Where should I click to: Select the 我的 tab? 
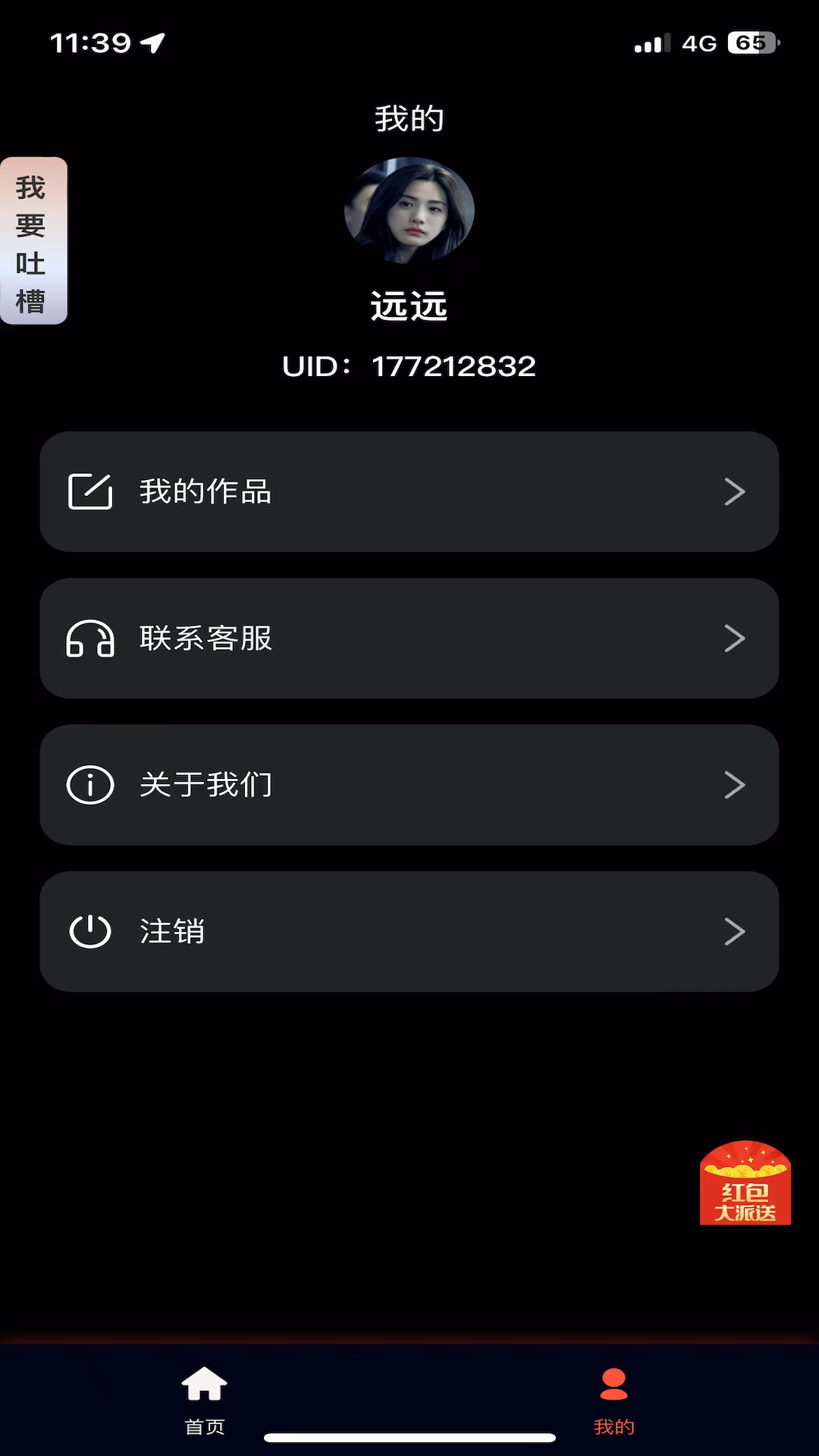point(613,1400)
